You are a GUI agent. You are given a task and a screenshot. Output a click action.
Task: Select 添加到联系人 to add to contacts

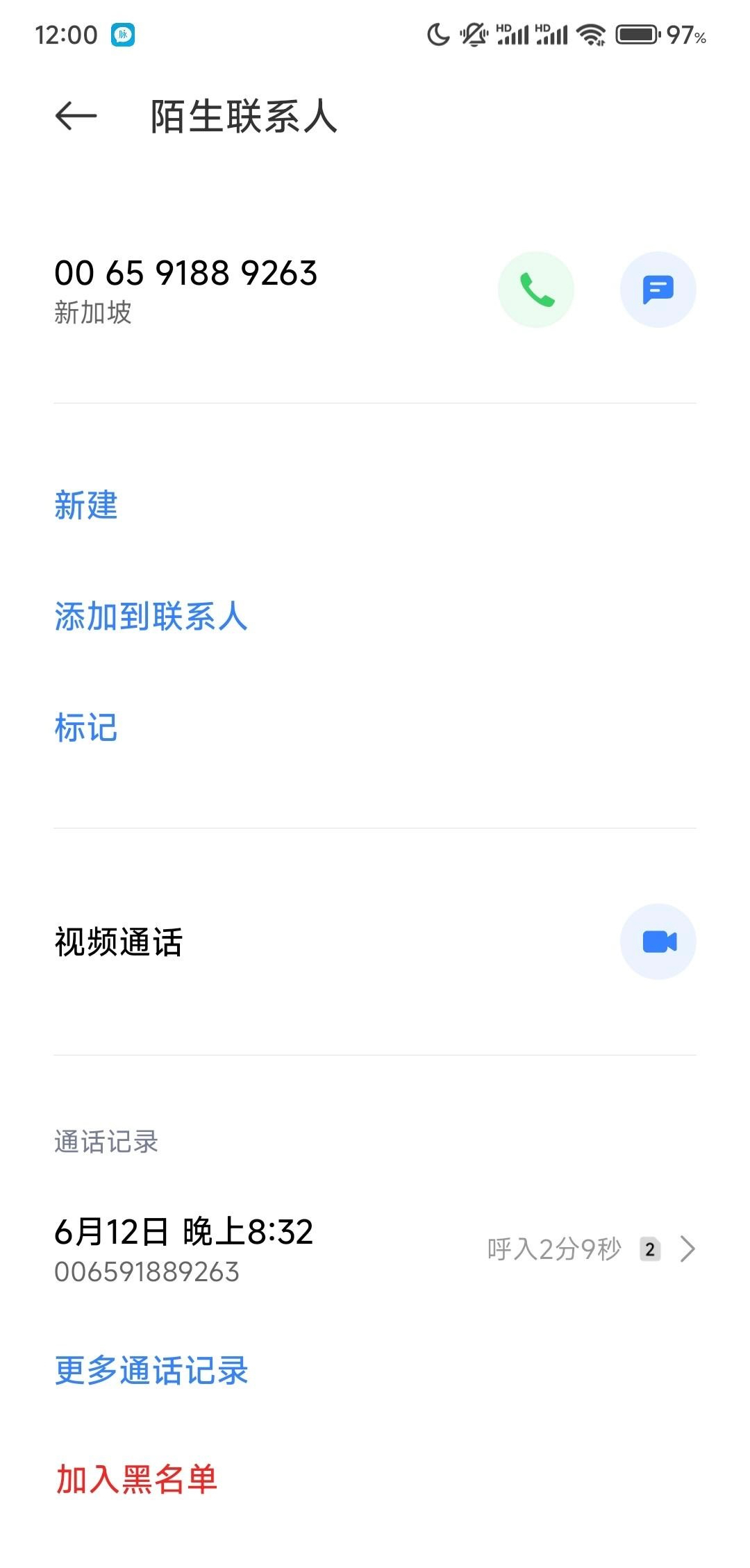pos(151,617)
